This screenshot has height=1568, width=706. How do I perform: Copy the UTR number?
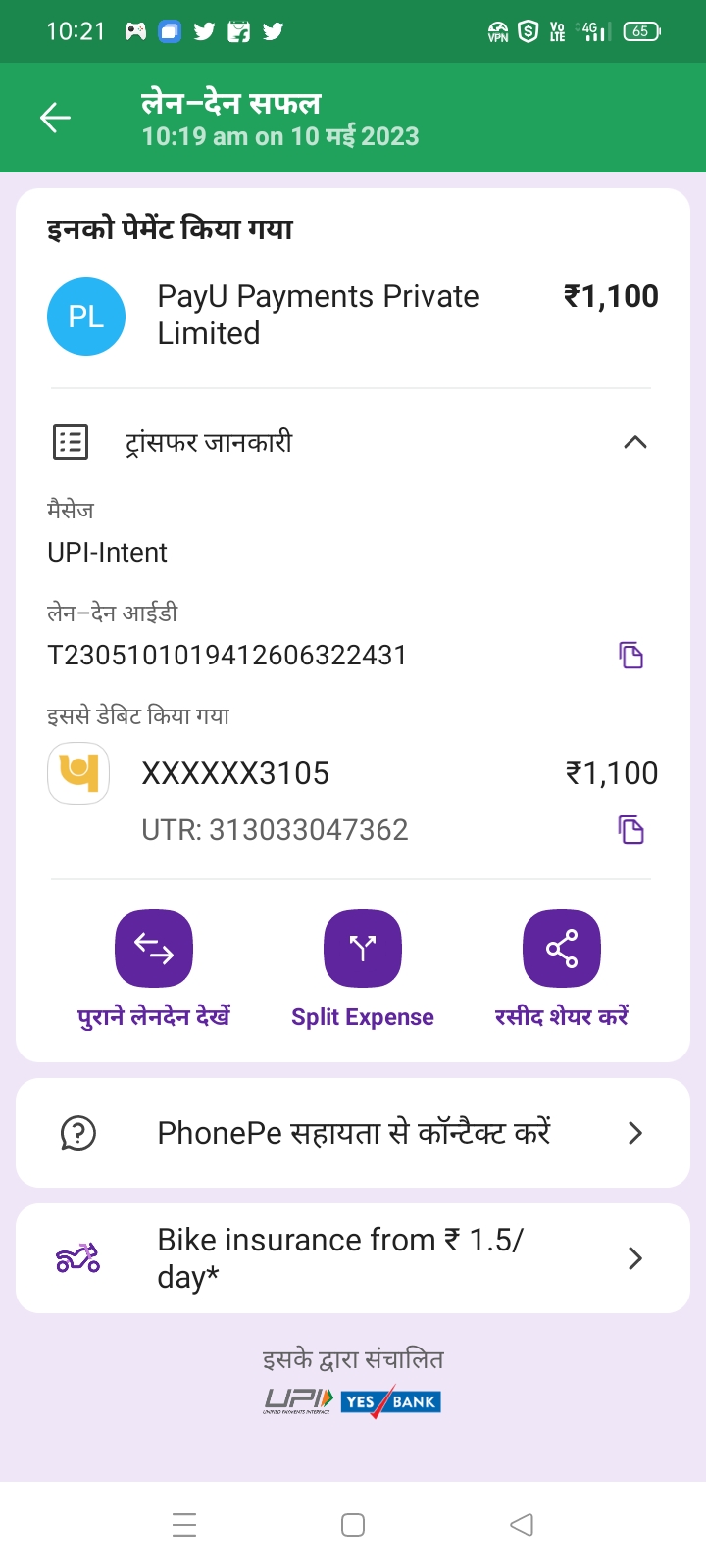click(x=630, y=830)
